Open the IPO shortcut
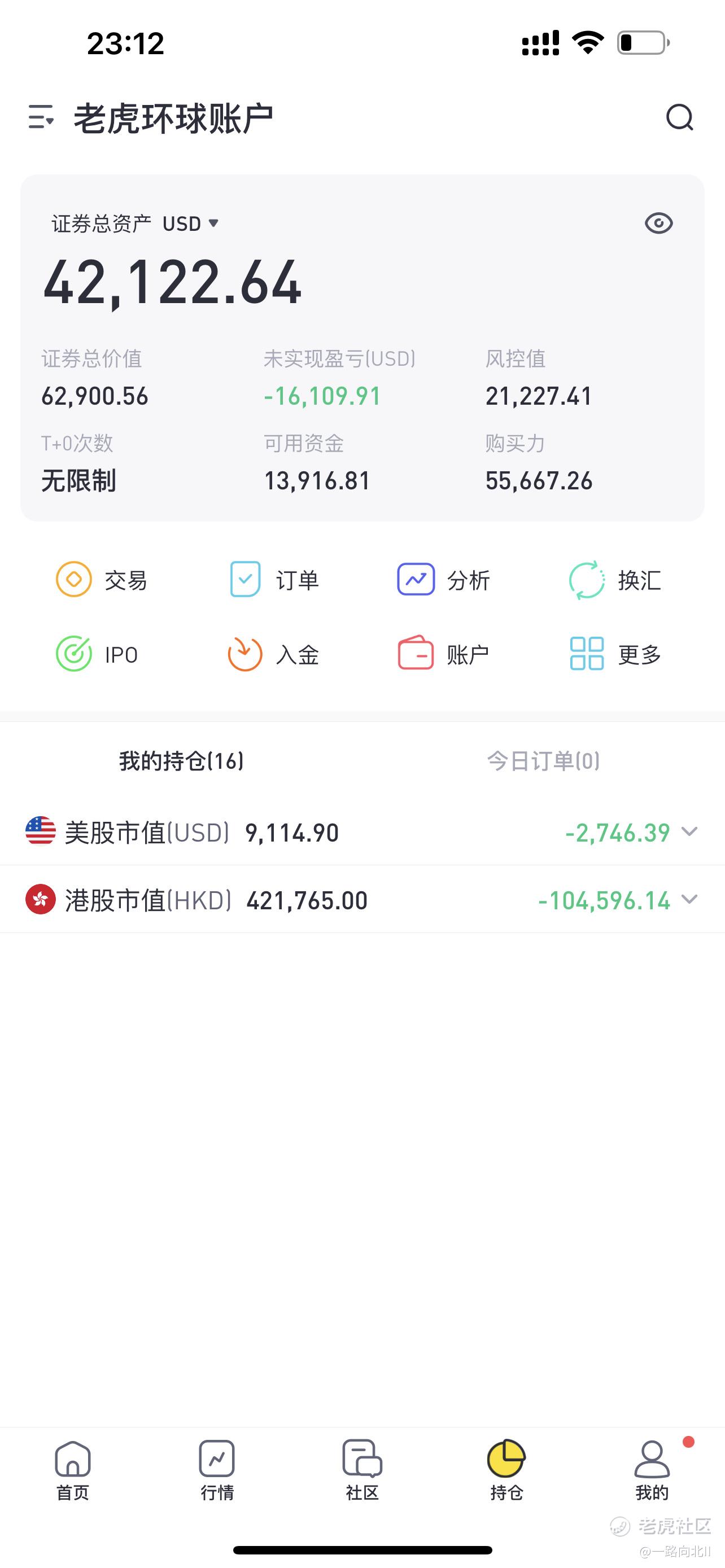 (x=97, y=654)
